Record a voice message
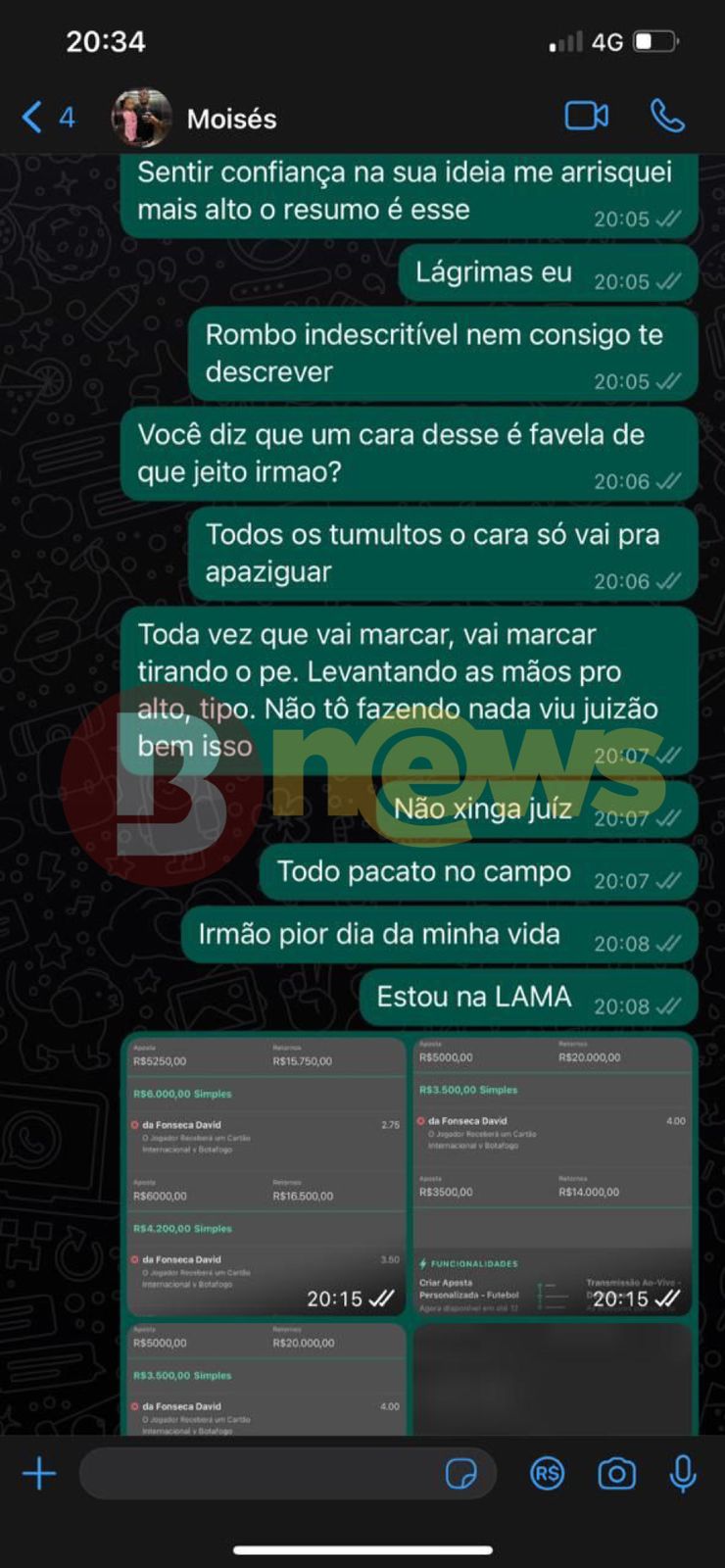Screen dimensions: 725x1568 [x=683, y=1473]
